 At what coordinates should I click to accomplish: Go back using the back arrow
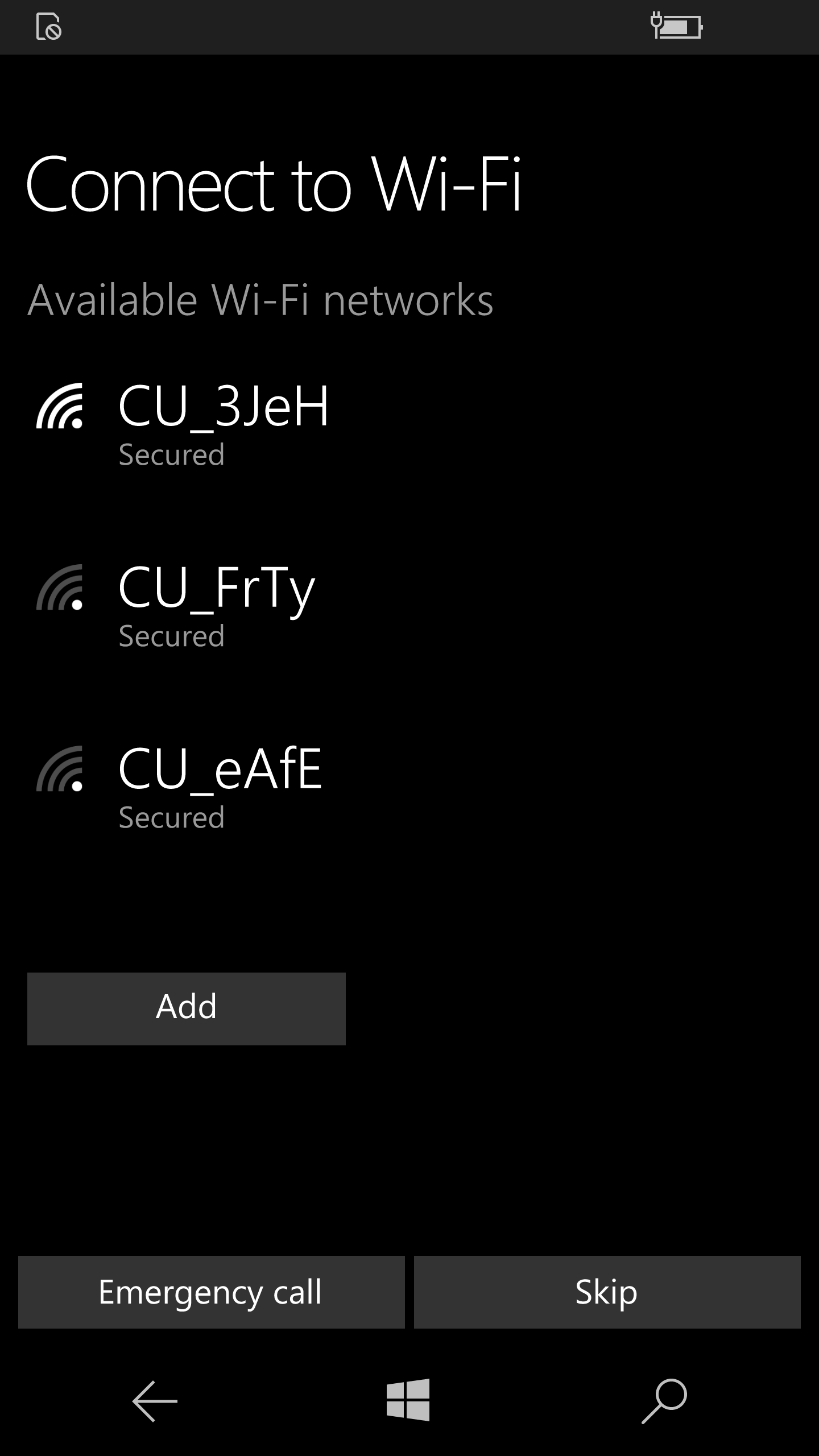pyautogui.click(x=155, y=1401)
